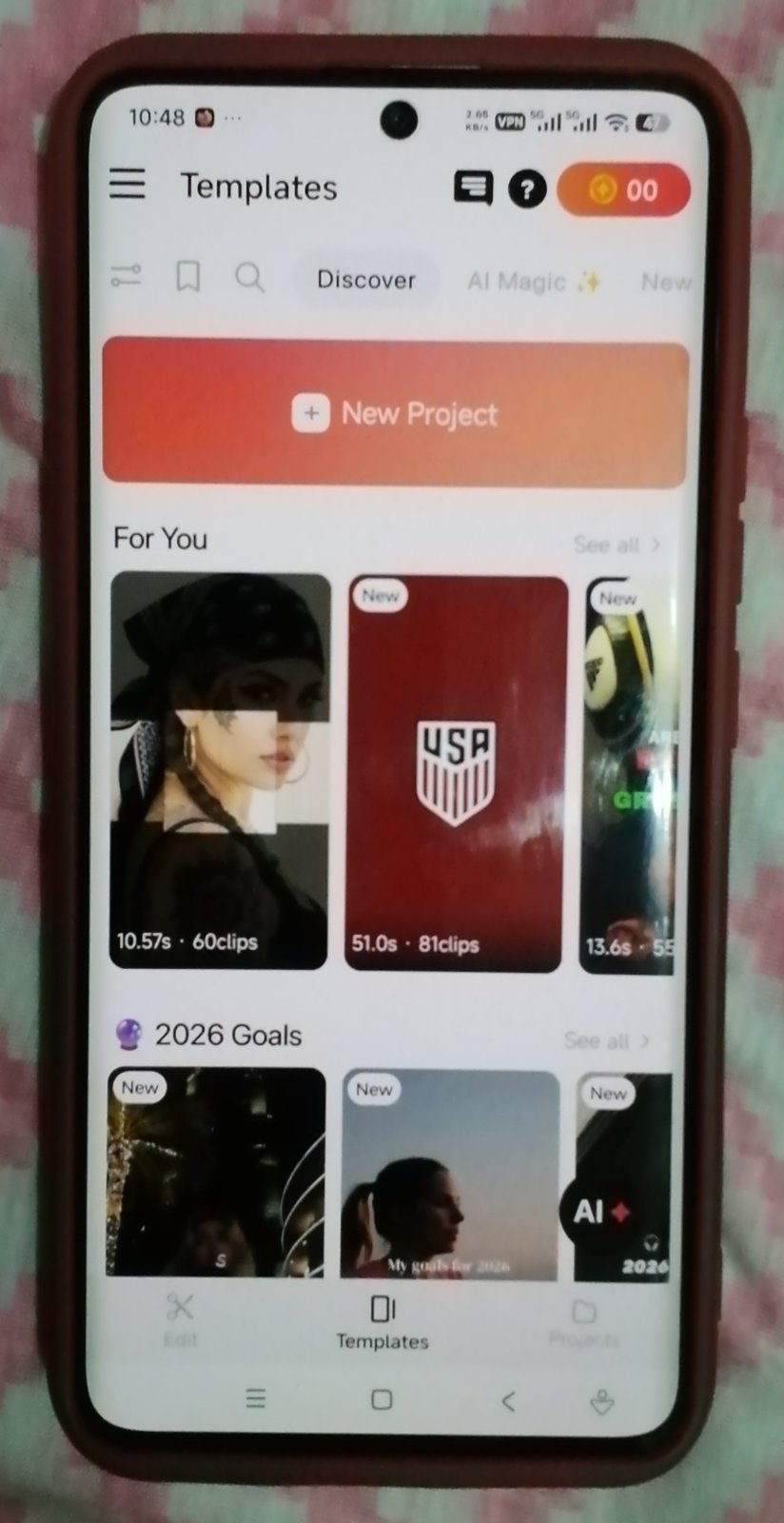Screen dimensions: 784x1523
Task: Open the orange coins balance button
Action: 623,189
